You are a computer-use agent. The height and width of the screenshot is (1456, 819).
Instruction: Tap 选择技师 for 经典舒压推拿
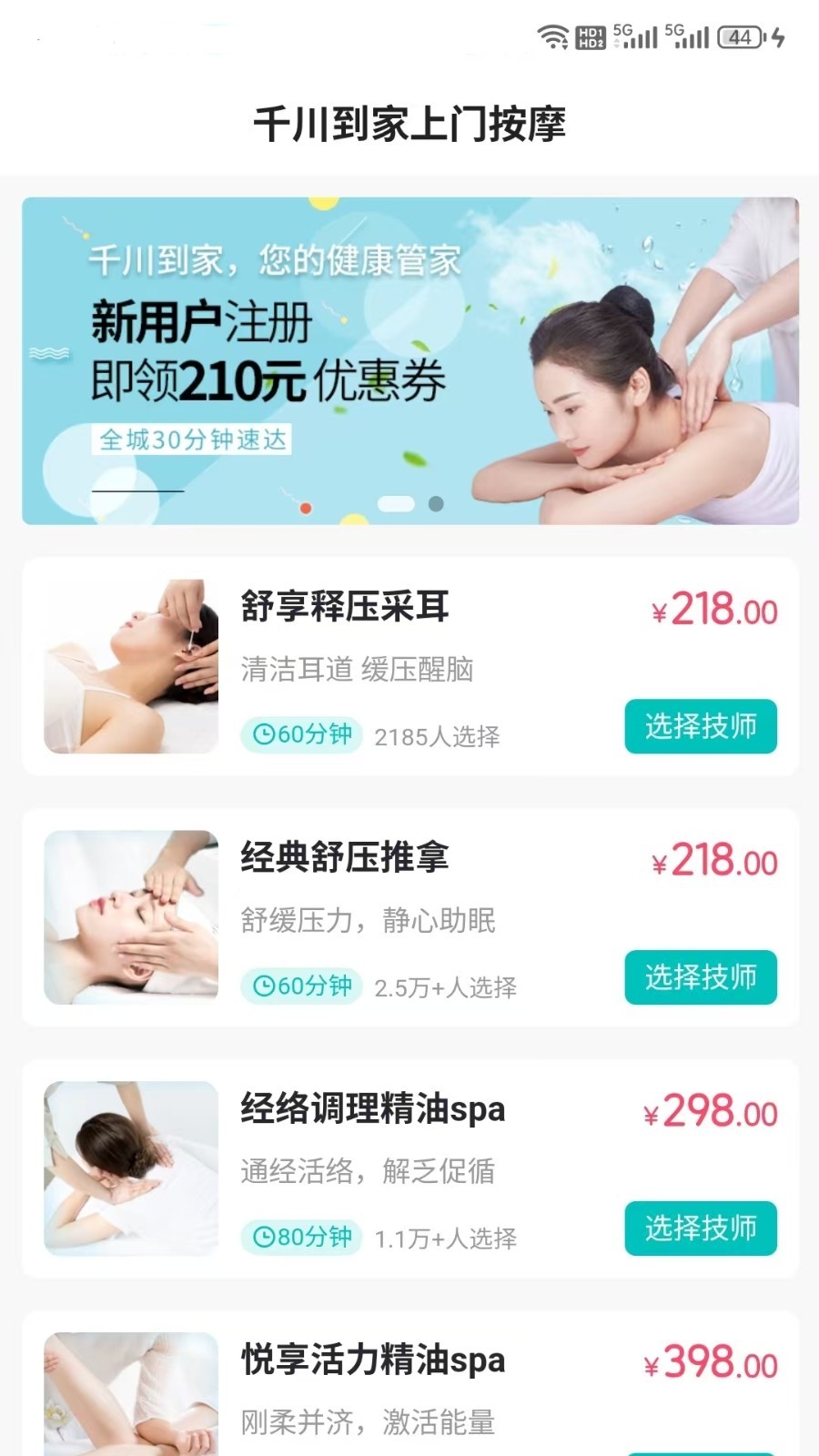coord(701,977)
